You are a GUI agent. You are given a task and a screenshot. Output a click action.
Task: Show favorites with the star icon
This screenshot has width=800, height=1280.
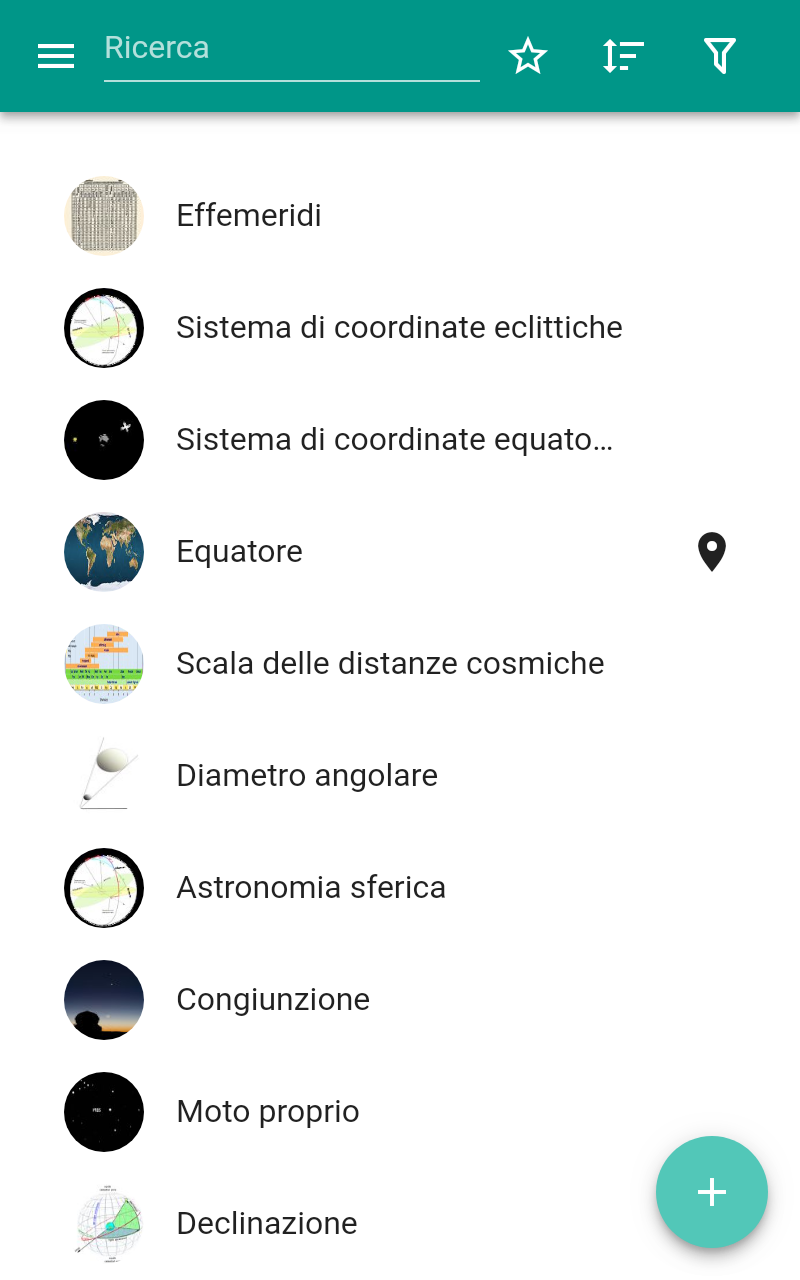(528, 56)
